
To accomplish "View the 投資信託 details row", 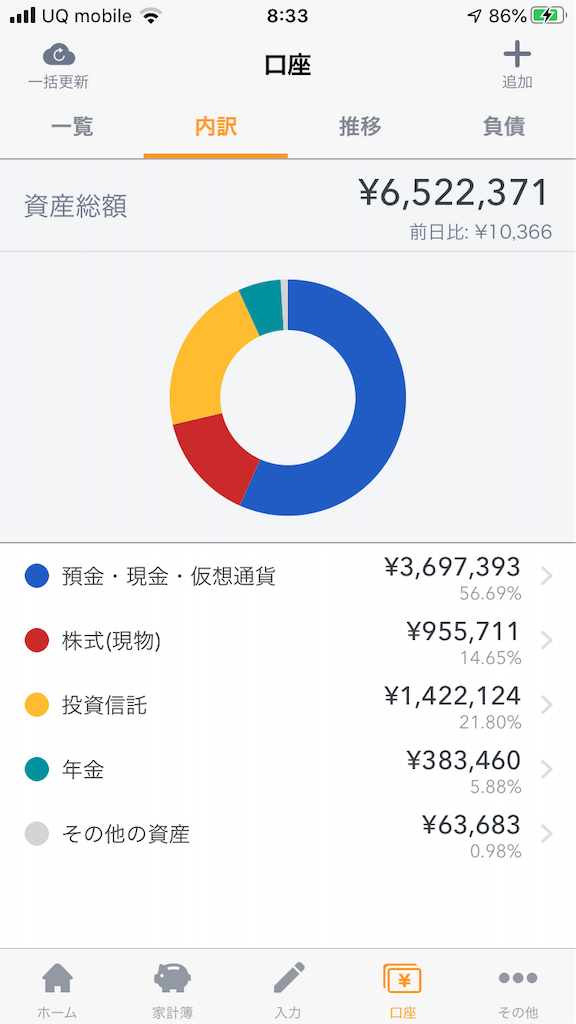I will tap(288, 705).
